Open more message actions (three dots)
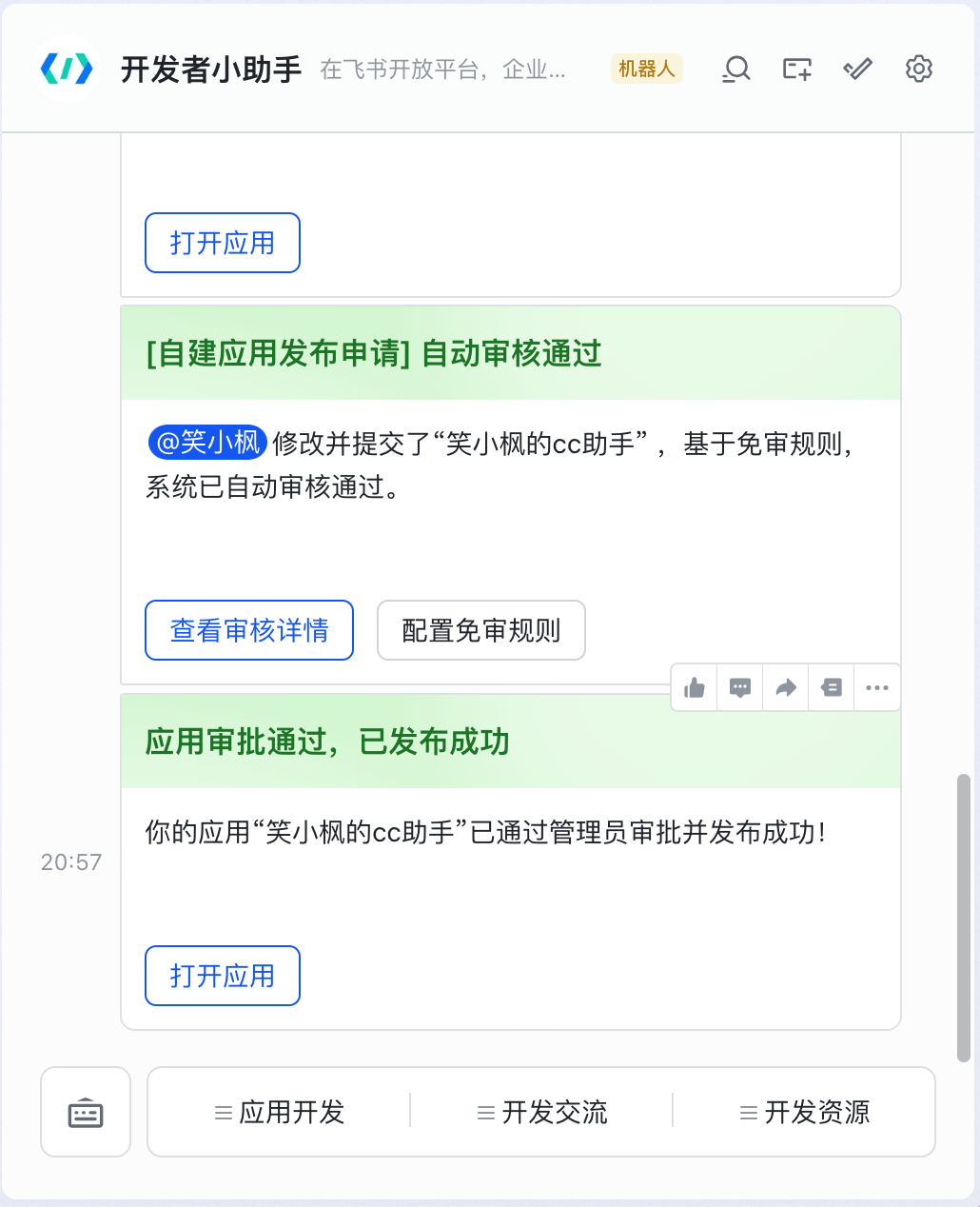 click(877, 687)
